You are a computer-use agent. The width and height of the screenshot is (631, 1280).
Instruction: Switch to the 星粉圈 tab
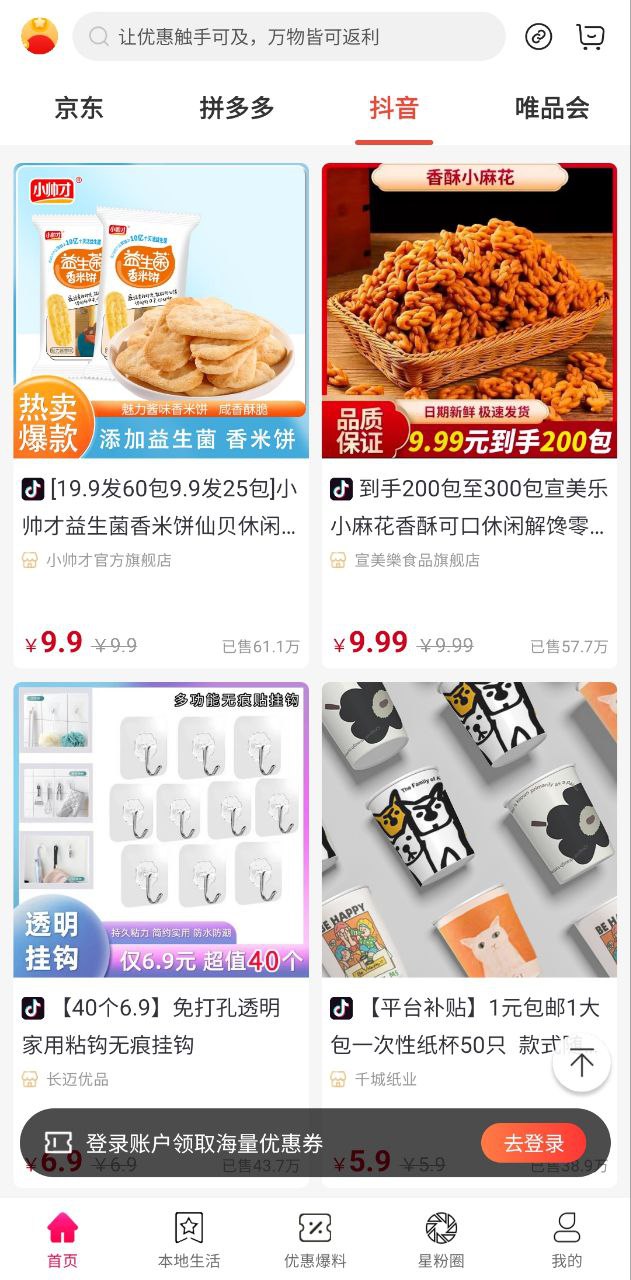[441, 1240]
